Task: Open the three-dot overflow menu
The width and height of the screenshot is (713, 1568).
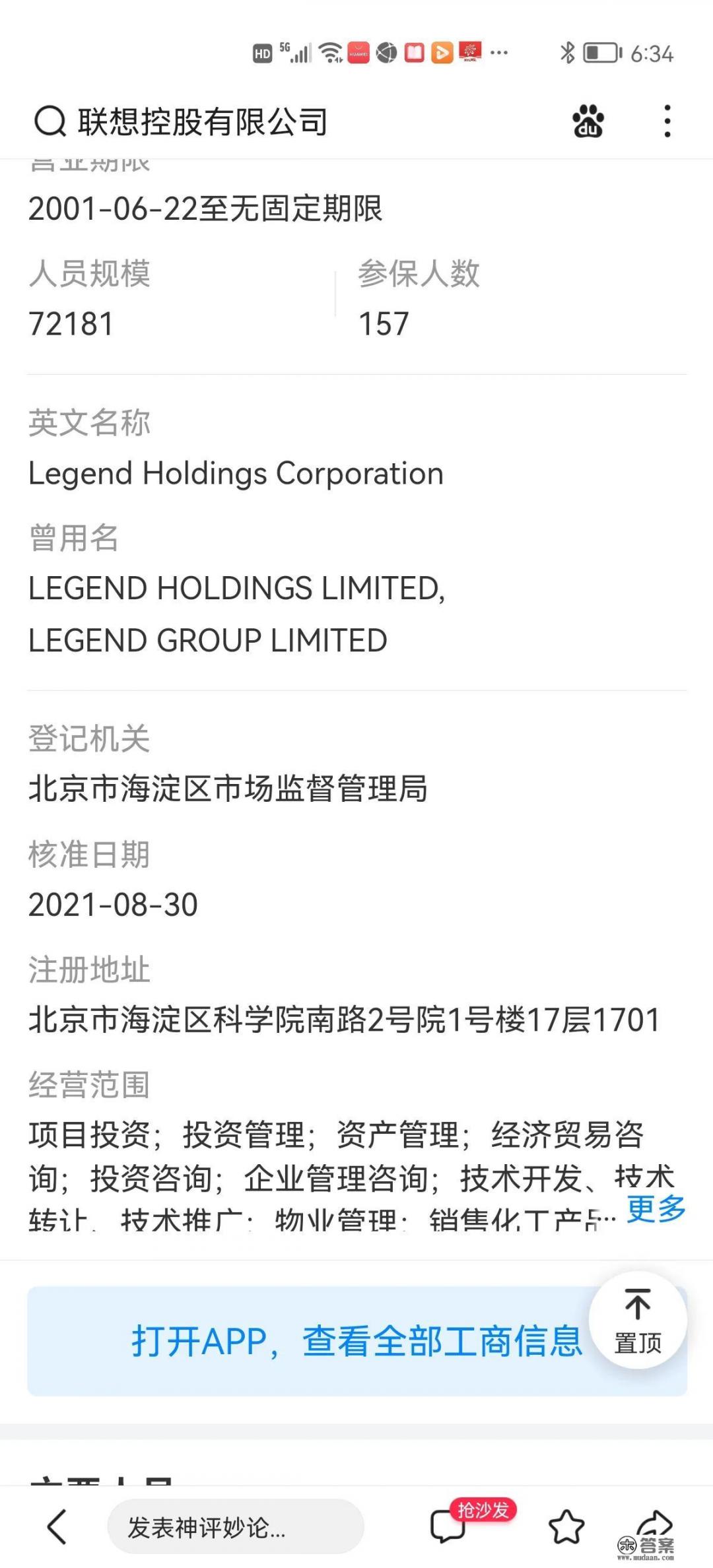Action: click(x=667, y=121)
